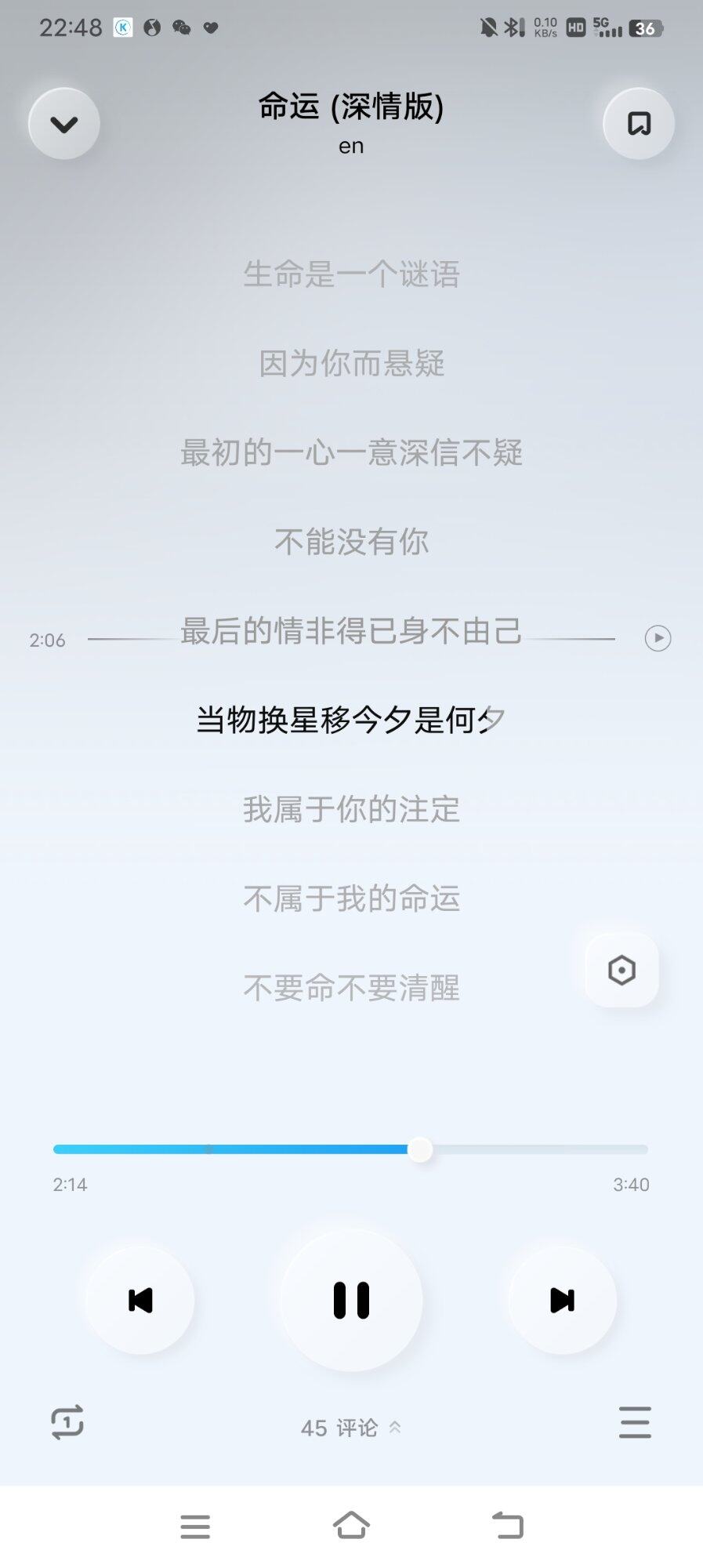Open the hexagon settings button
Viewport: 703px width, 1568px height.
pos(621,971)
